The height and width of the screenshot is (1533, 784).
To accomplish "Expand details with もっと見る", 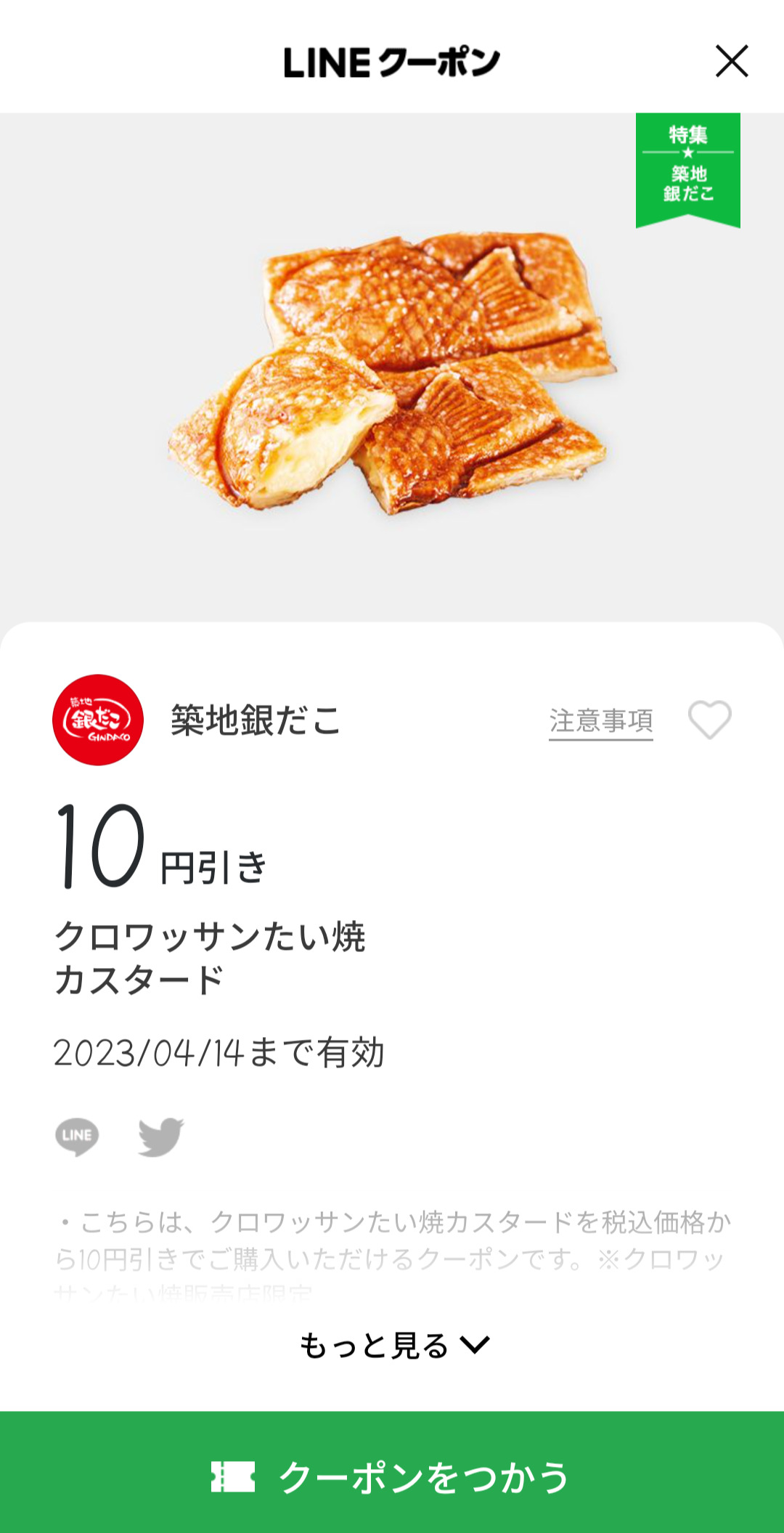I will [394, 1346].
